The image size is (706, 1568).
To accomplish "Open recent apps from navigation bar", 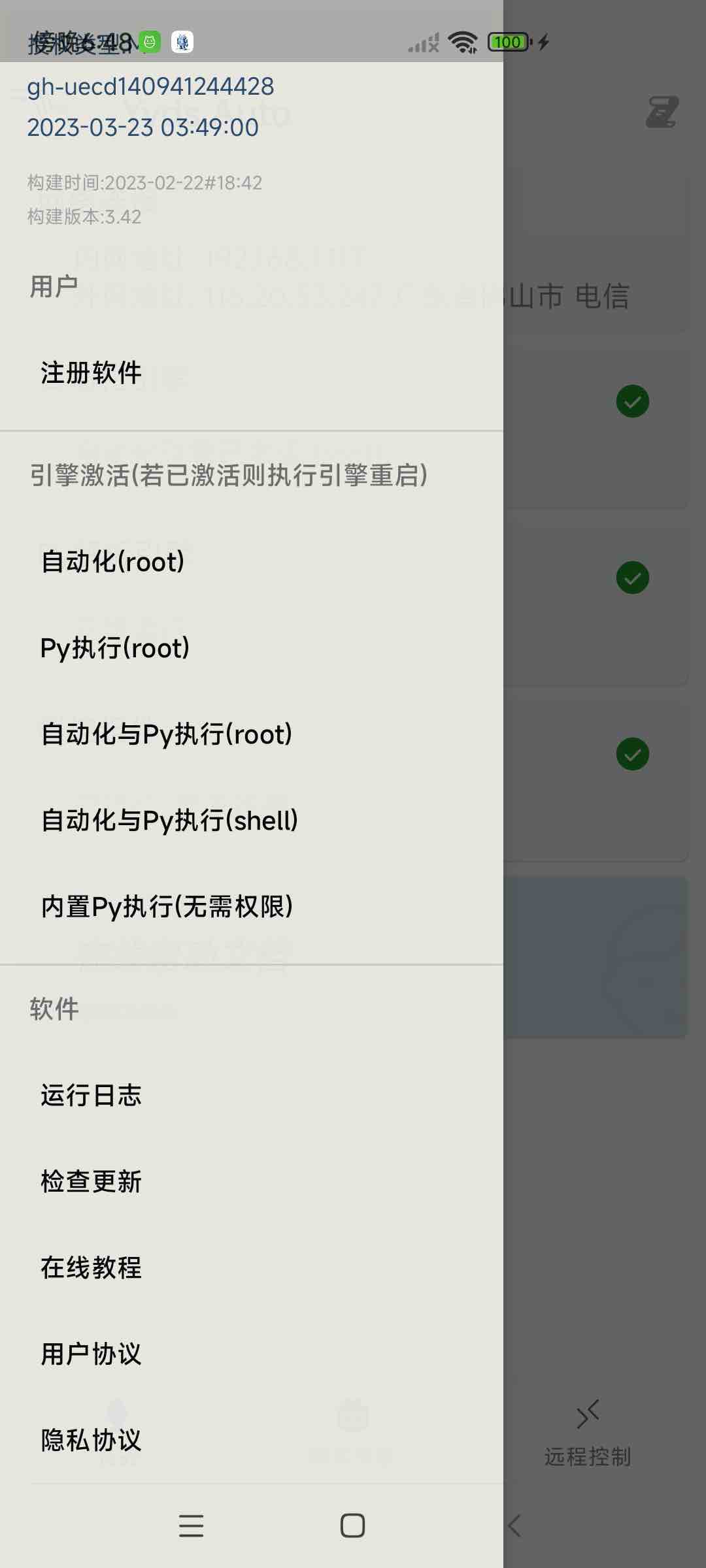I will 191,1526.
